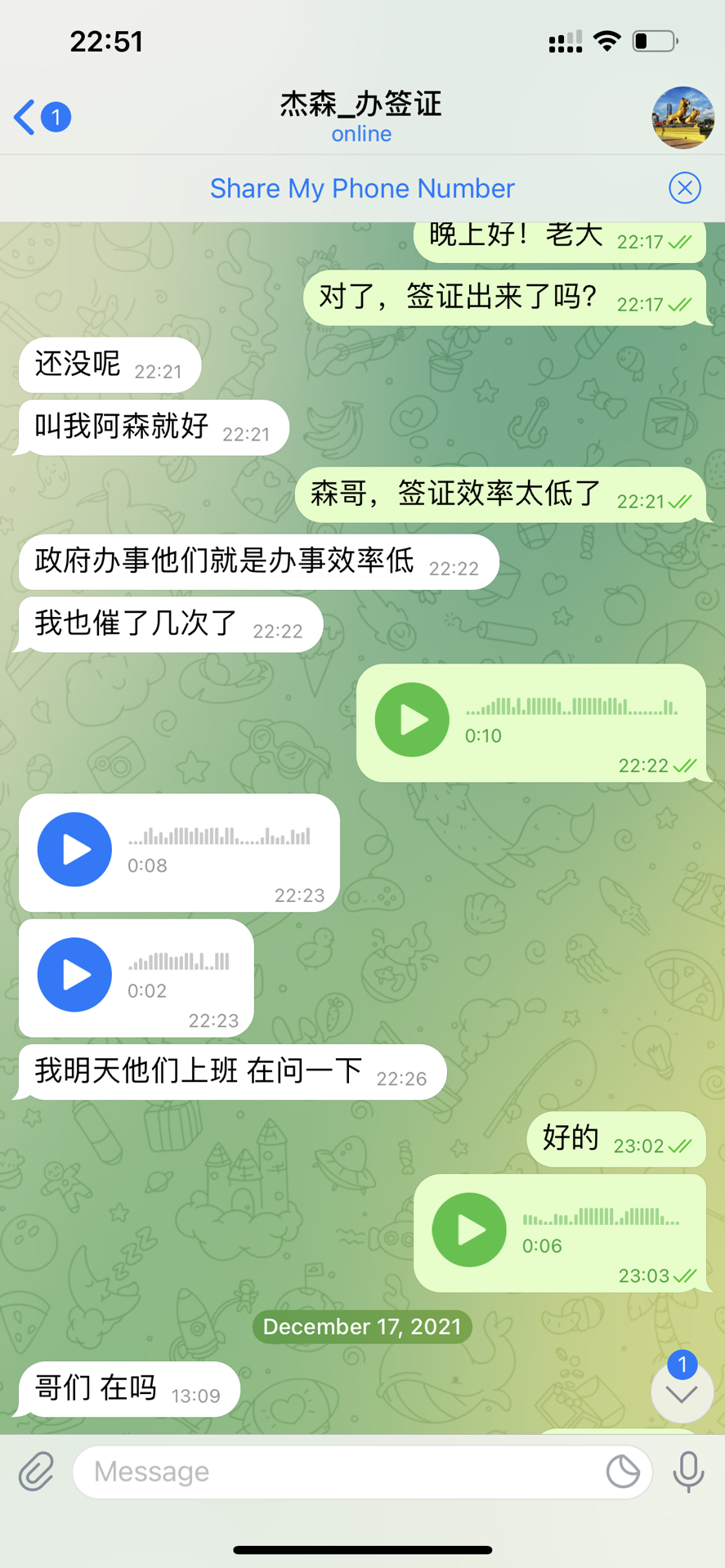Open the sticker panel icon

click(x=623, y=1472)
